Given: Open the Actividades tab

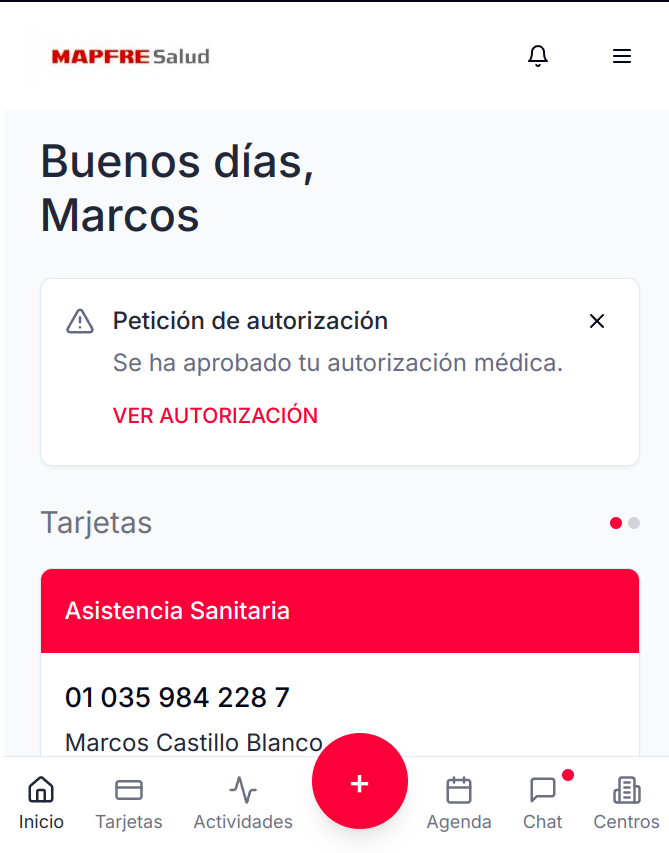Looking at the screenshot, I should pos(243,803).
